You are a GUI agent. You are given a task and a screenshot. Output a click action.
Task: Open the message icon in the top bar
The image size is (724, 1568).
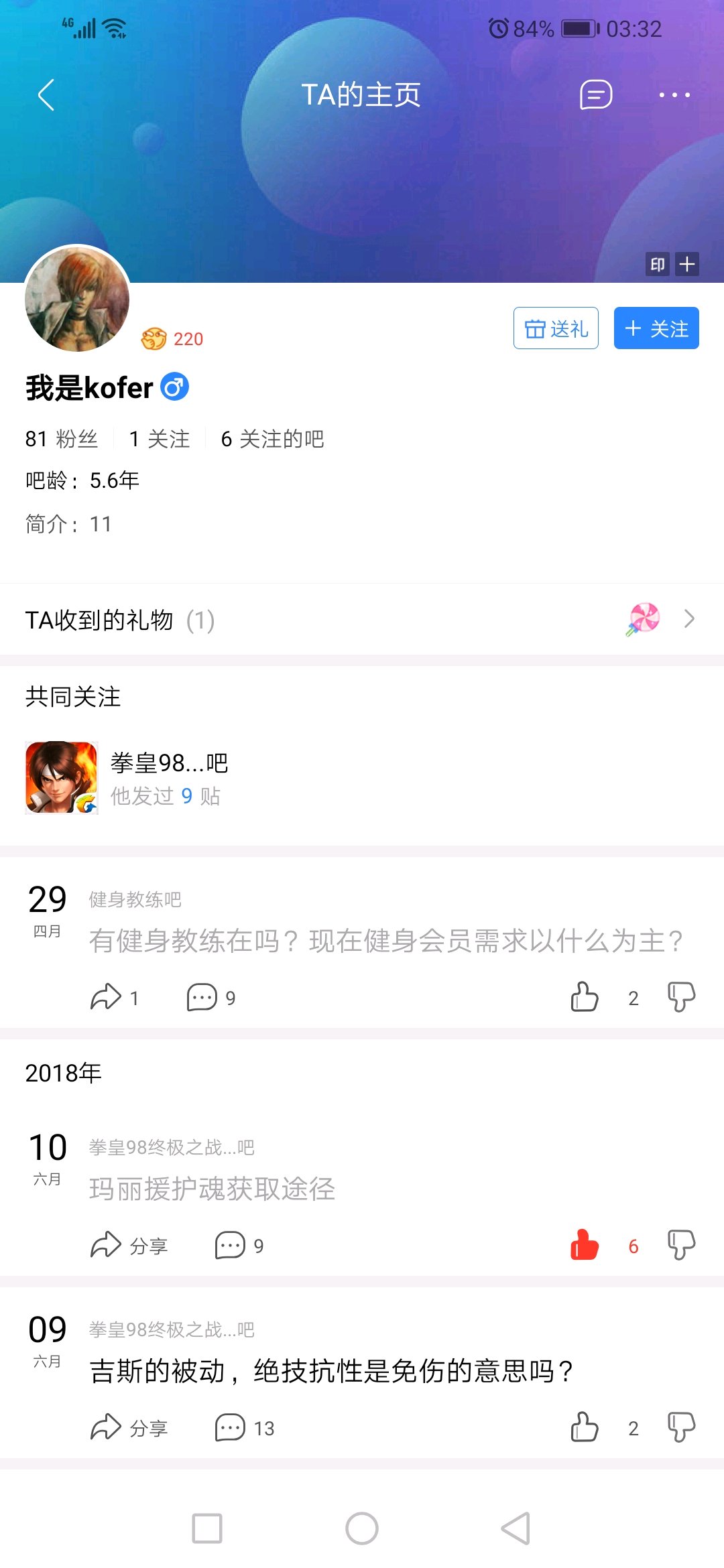pos(595,94)
